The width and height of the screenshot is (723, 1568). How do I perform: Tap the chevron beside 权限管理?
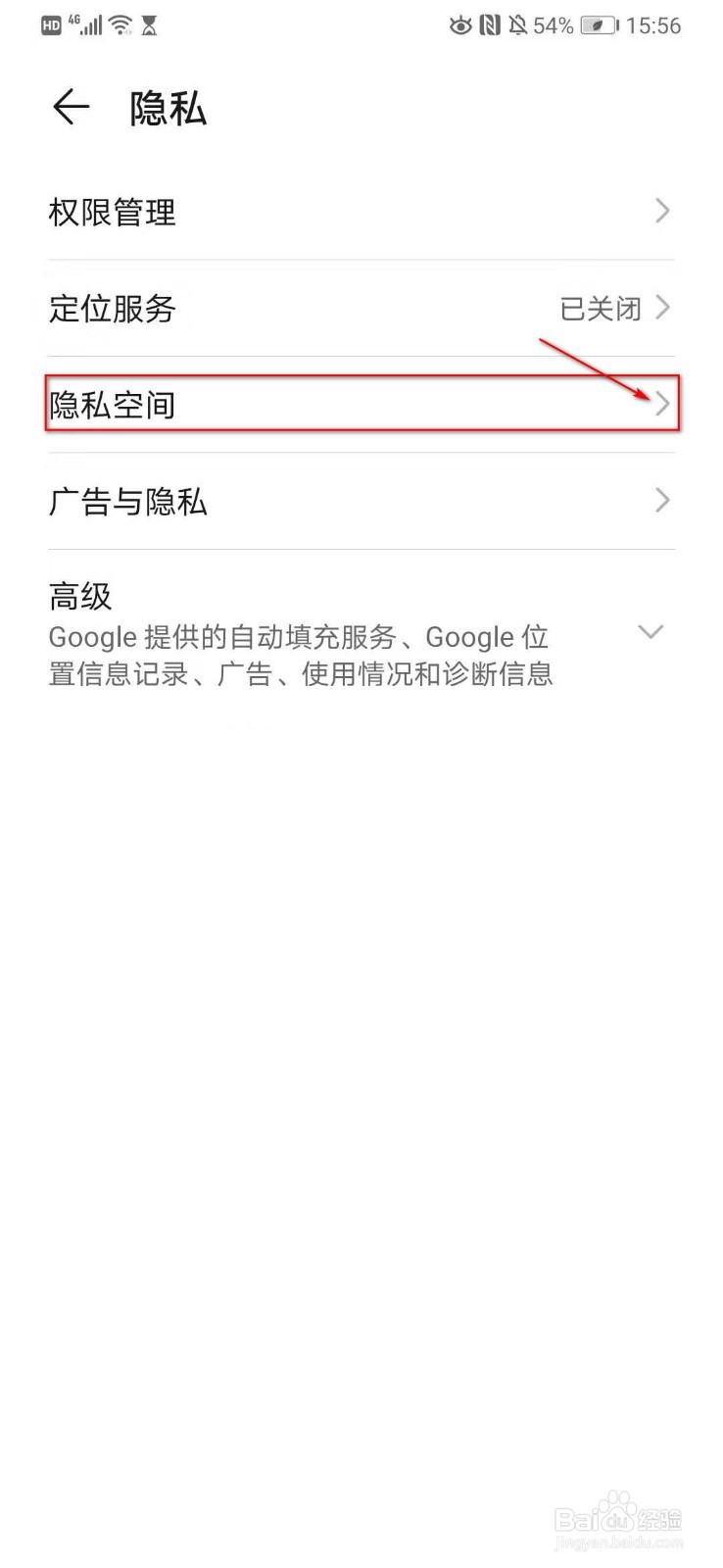pyautogui.click(x=662, y=211)
